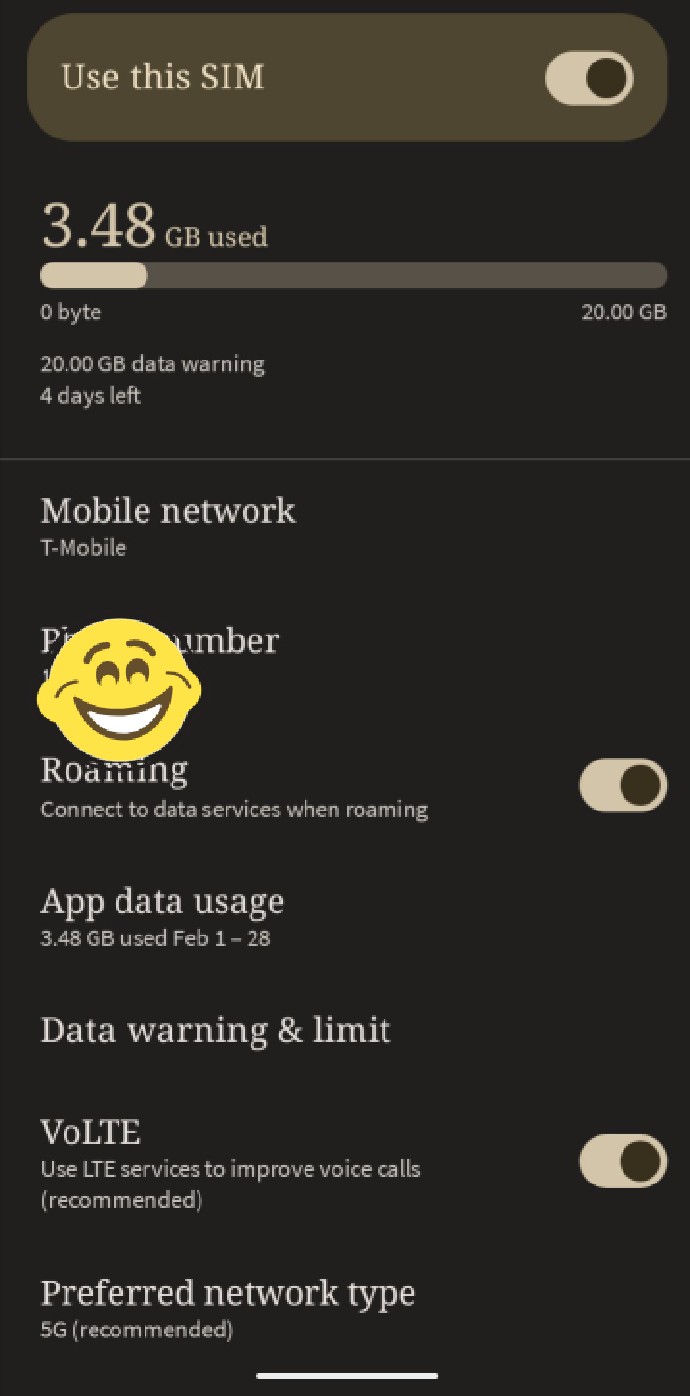Disable the Roaming toggle

(622, 785)
